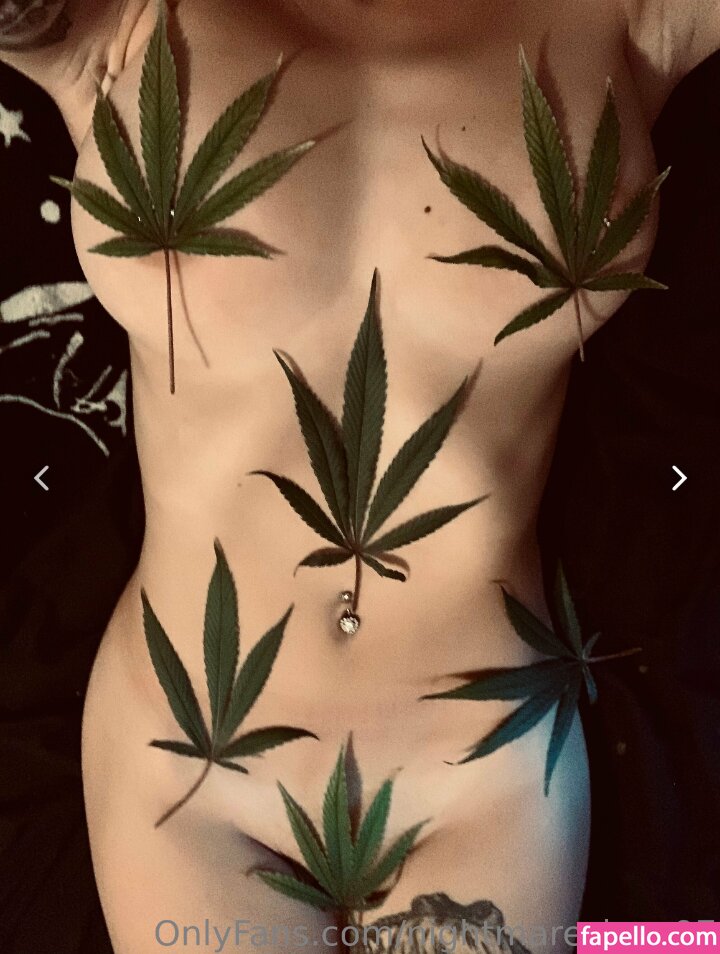Screen dimensions: 720x954
Task: Show the next photo
Action: 679,478
